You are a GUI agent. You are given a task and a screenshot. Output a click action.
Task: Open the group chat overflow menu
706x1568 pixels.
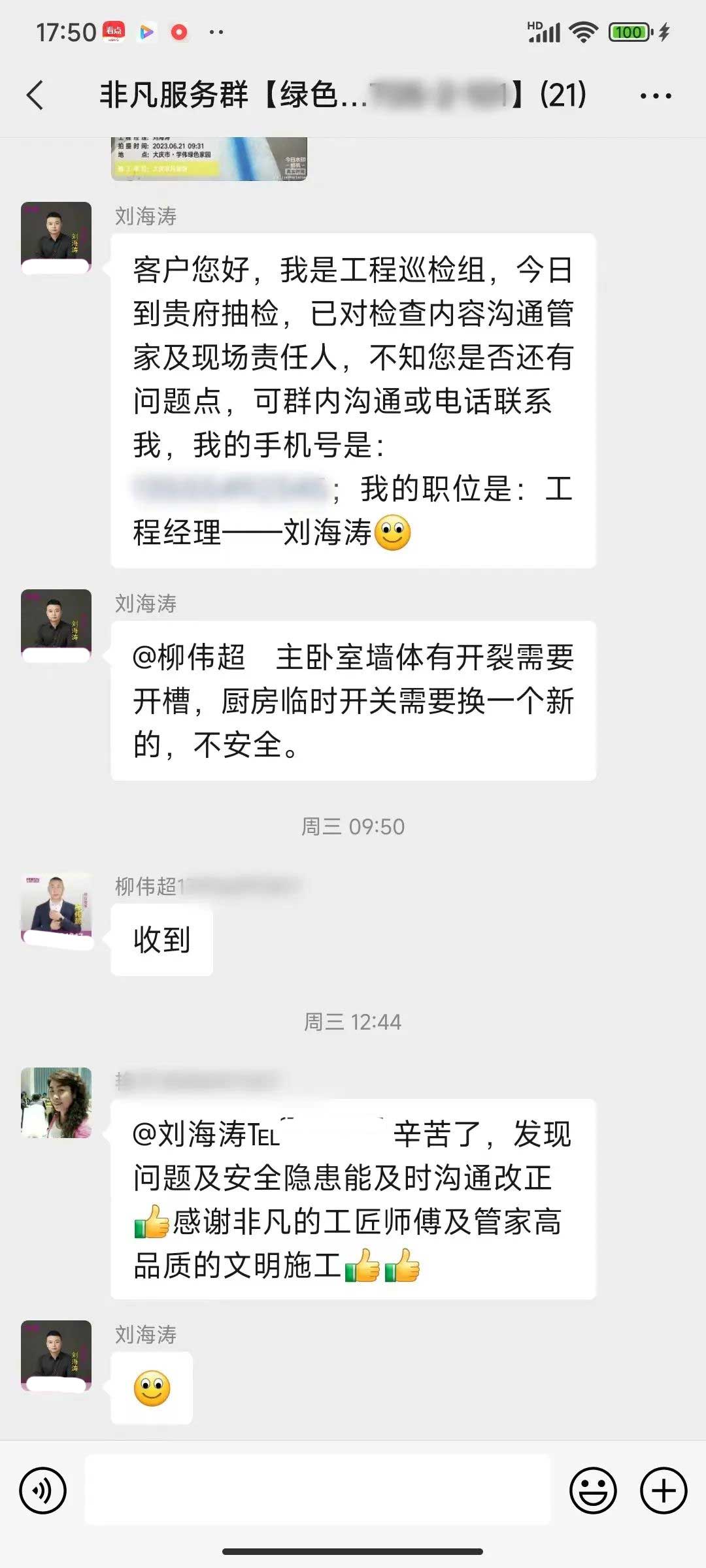[x=655, y=96]
